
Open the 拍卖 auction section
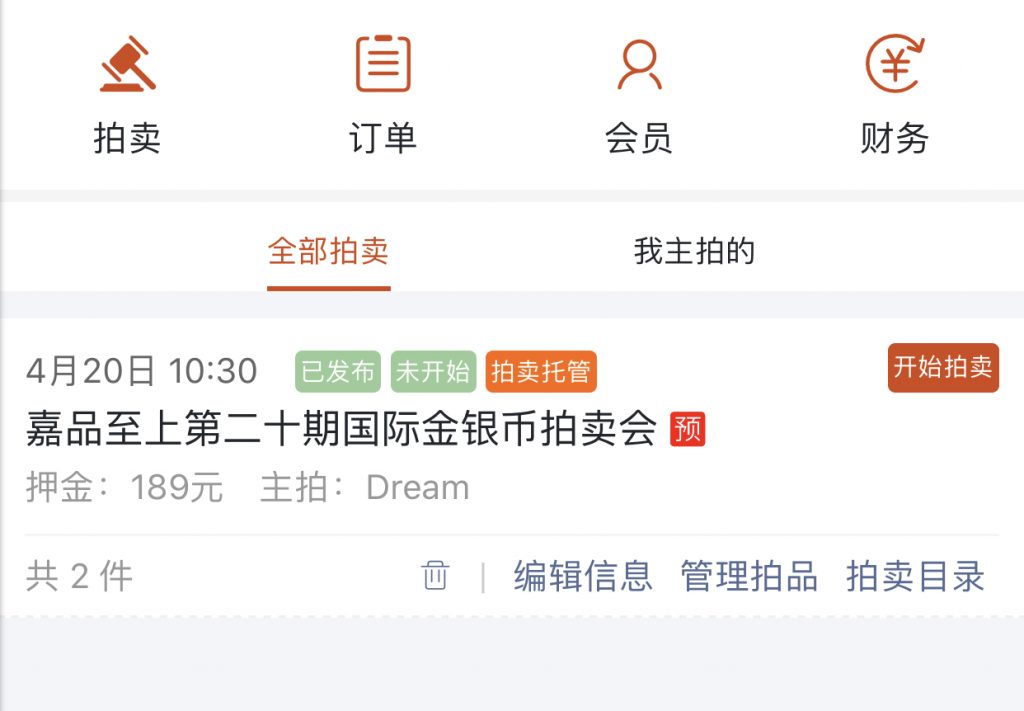pos(127,96)
